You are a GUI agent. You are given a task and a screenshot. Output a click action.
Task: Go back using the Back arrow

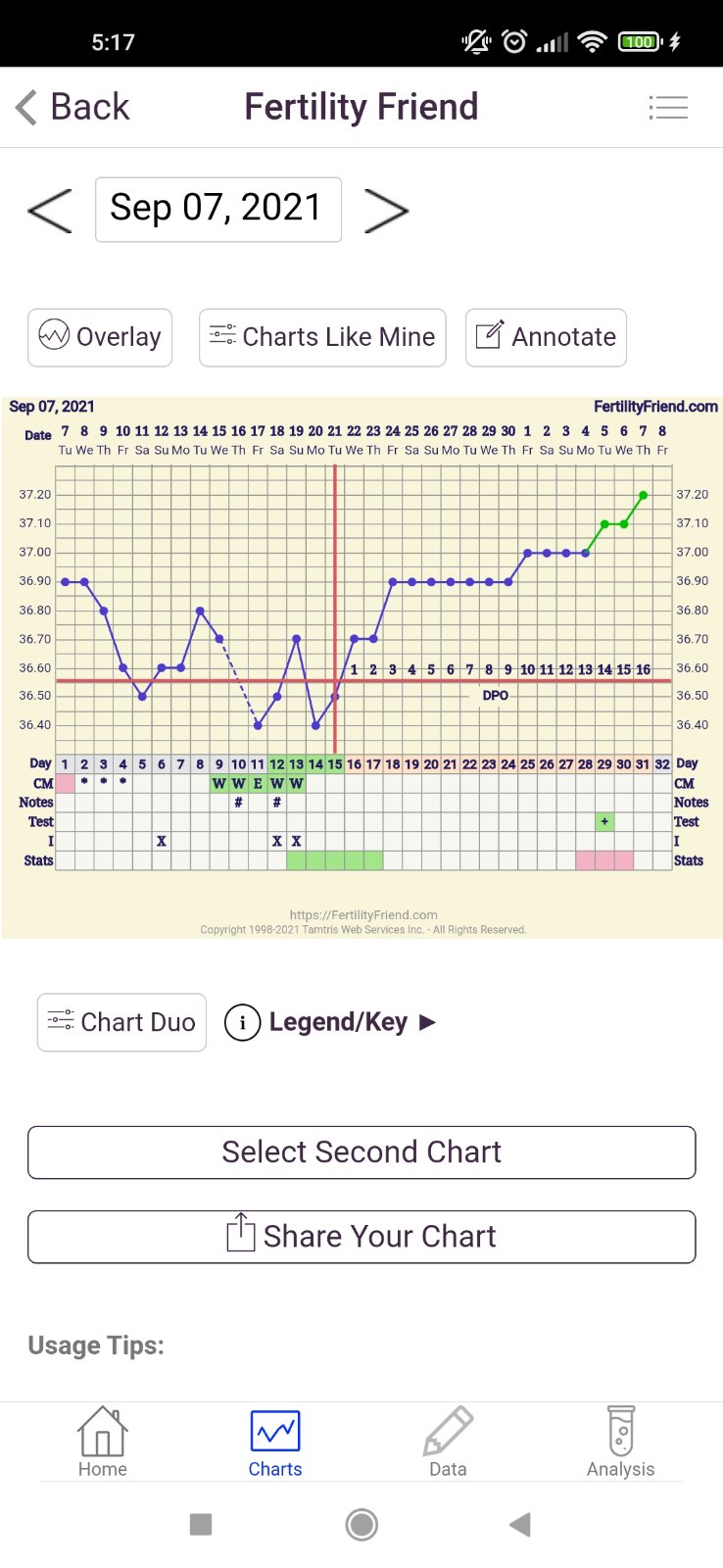72,107
